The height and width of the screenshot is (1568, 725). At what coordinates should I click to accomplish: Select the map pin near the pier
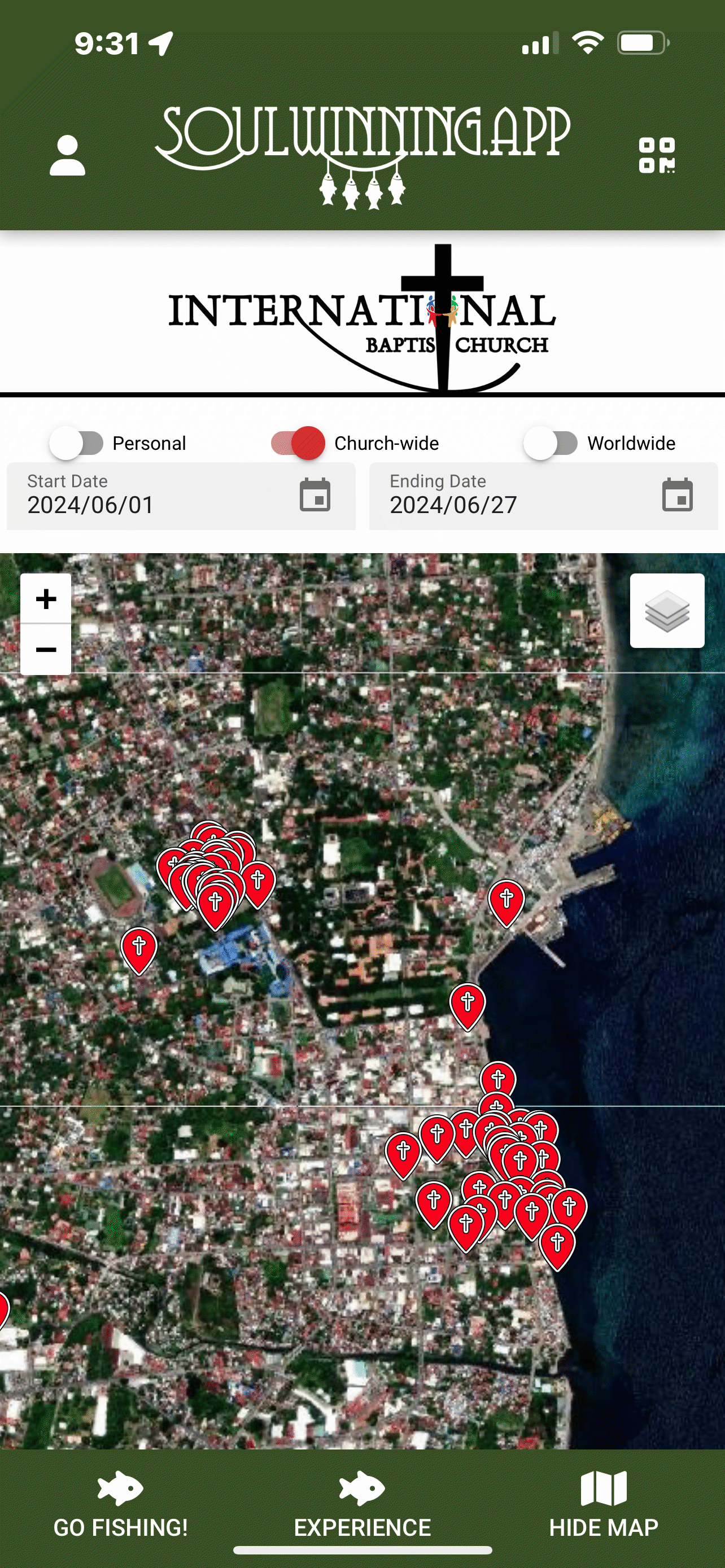pos(506,901)
